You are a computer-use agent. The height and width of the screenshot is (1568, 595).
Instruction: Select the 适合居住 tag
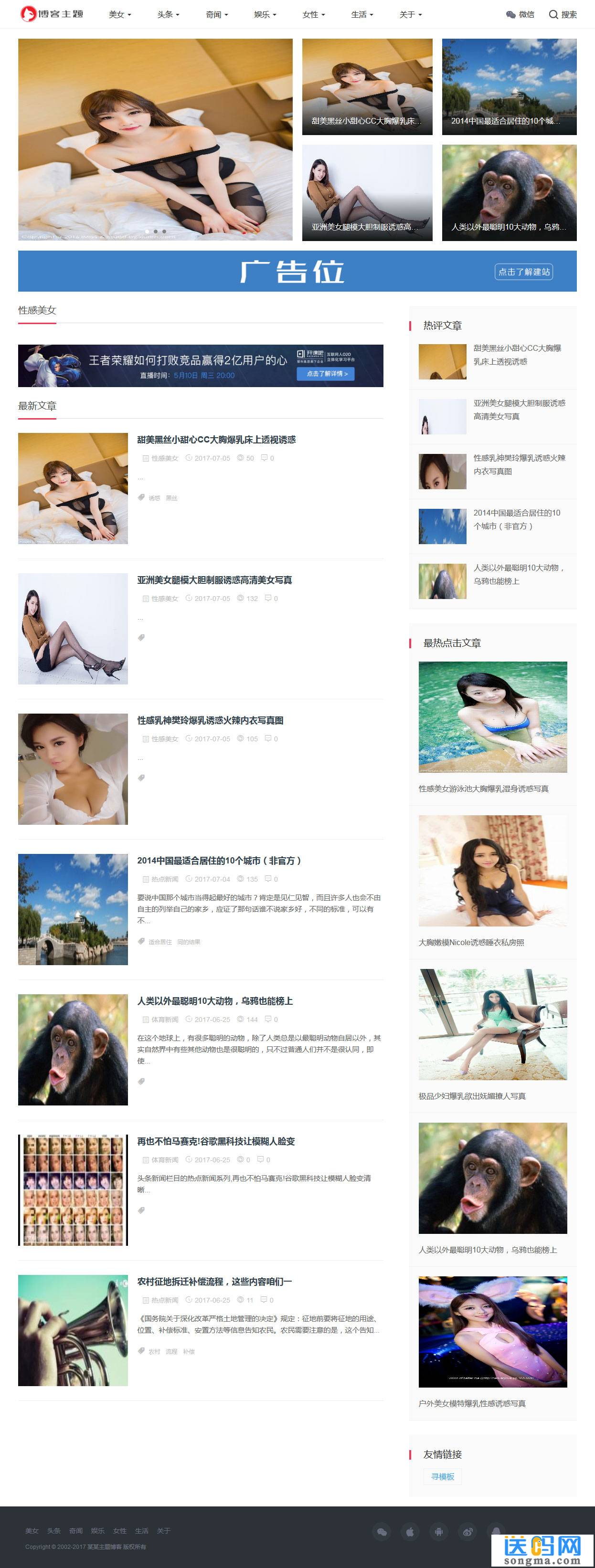(x=159, y=942)
